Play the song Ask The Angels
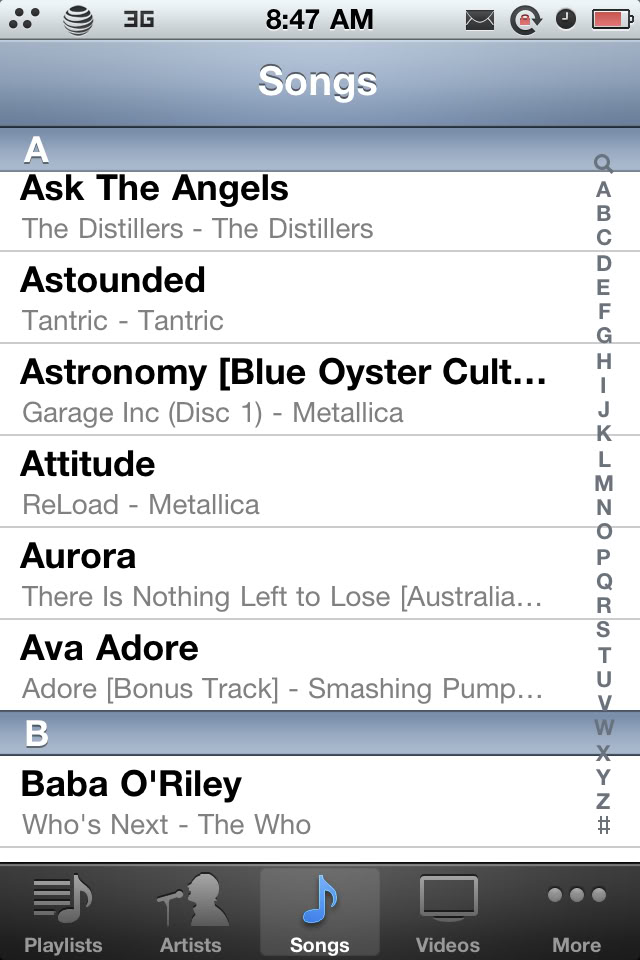Image resolution: width=640 pixels, height=960 pixels. tap(290, 208)
